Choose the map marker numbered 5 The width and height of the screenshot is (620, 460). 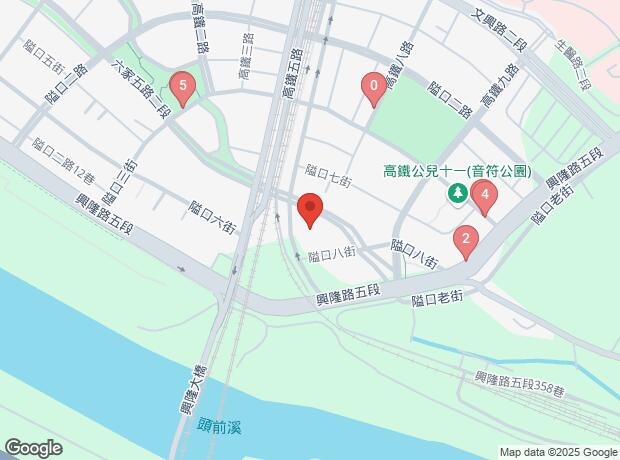[x=181, y=87]
